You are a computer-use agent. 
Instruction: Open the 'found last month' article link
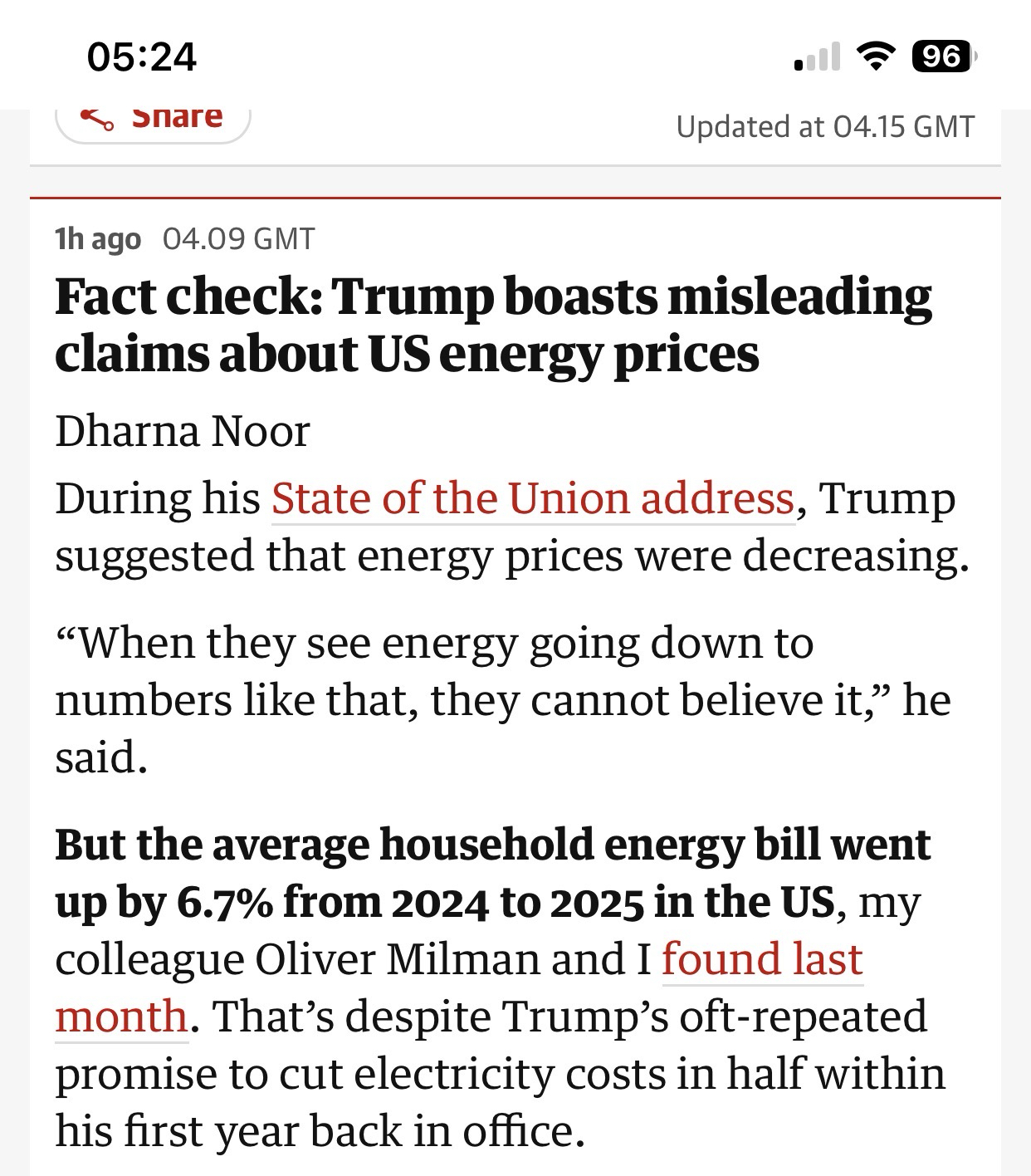pyautogui.click(x=761, y=959)
